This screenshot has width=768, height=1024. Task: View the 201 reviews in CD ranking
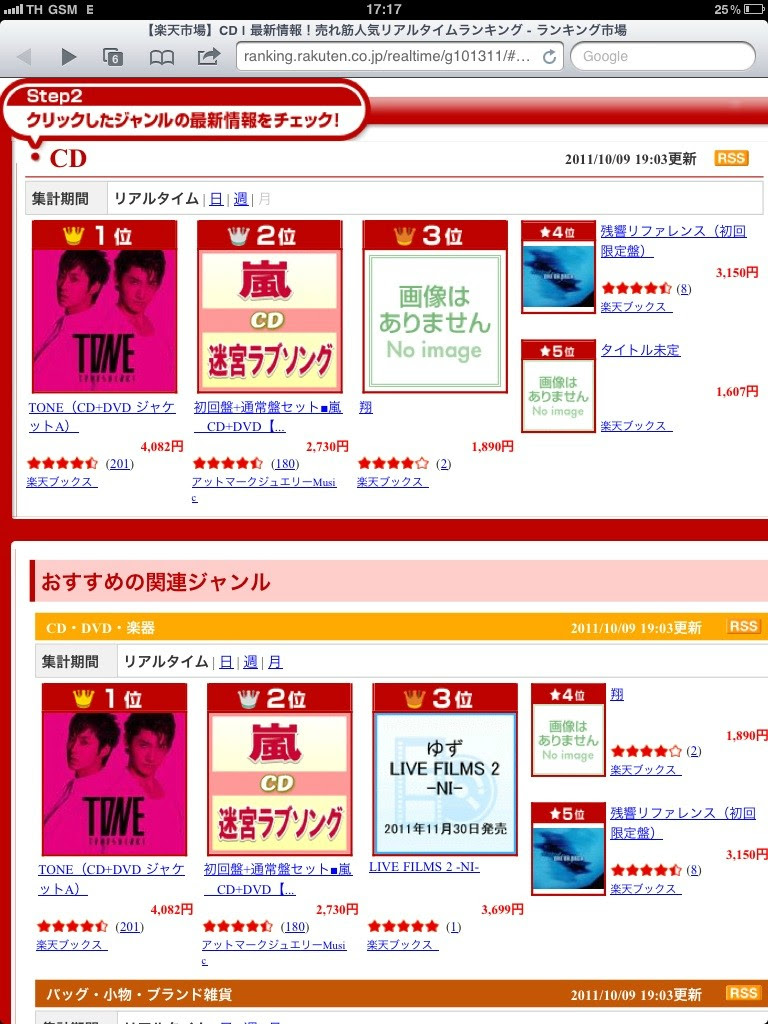click(x=119, y=464)
